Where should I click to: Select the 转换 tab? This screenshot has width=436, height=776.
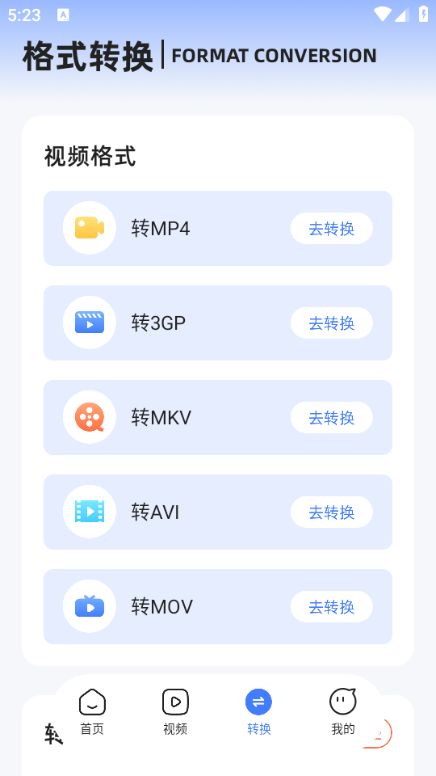[259, 712]
